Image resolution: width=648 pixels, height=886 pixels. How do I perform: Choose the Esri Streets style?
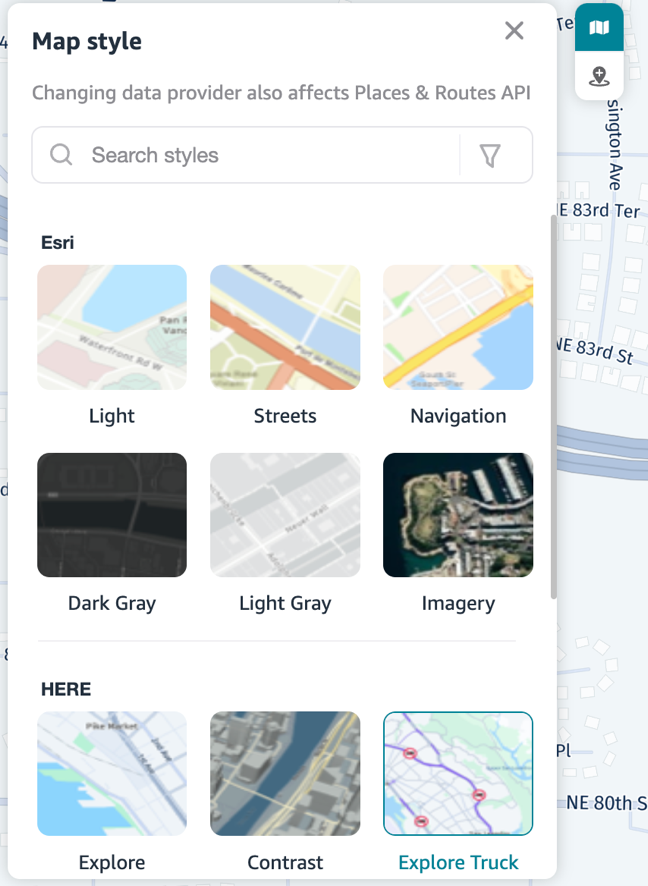coord(285,327)
